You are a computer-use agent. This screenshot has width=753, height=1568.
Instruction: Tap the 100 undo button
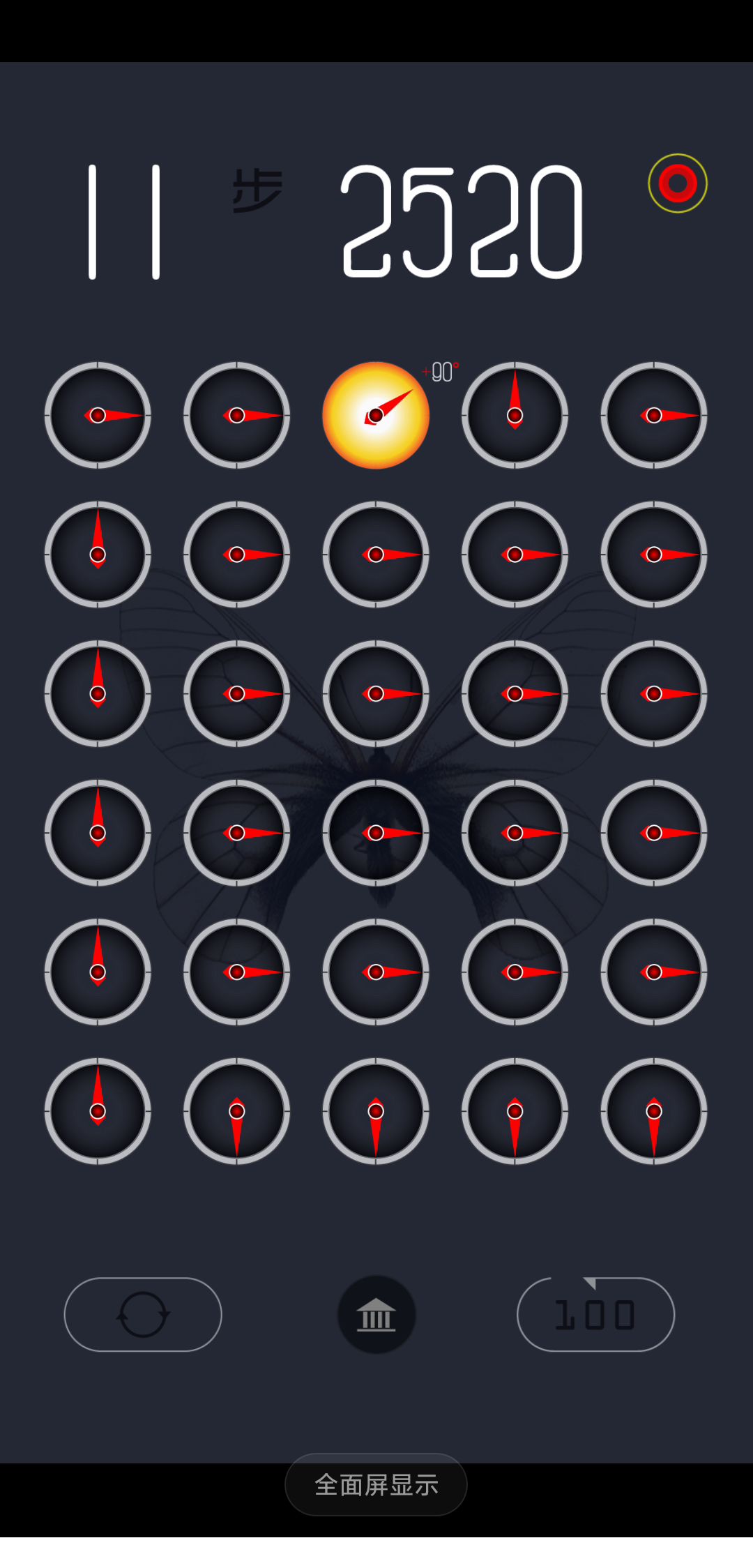pos(595,1314)
